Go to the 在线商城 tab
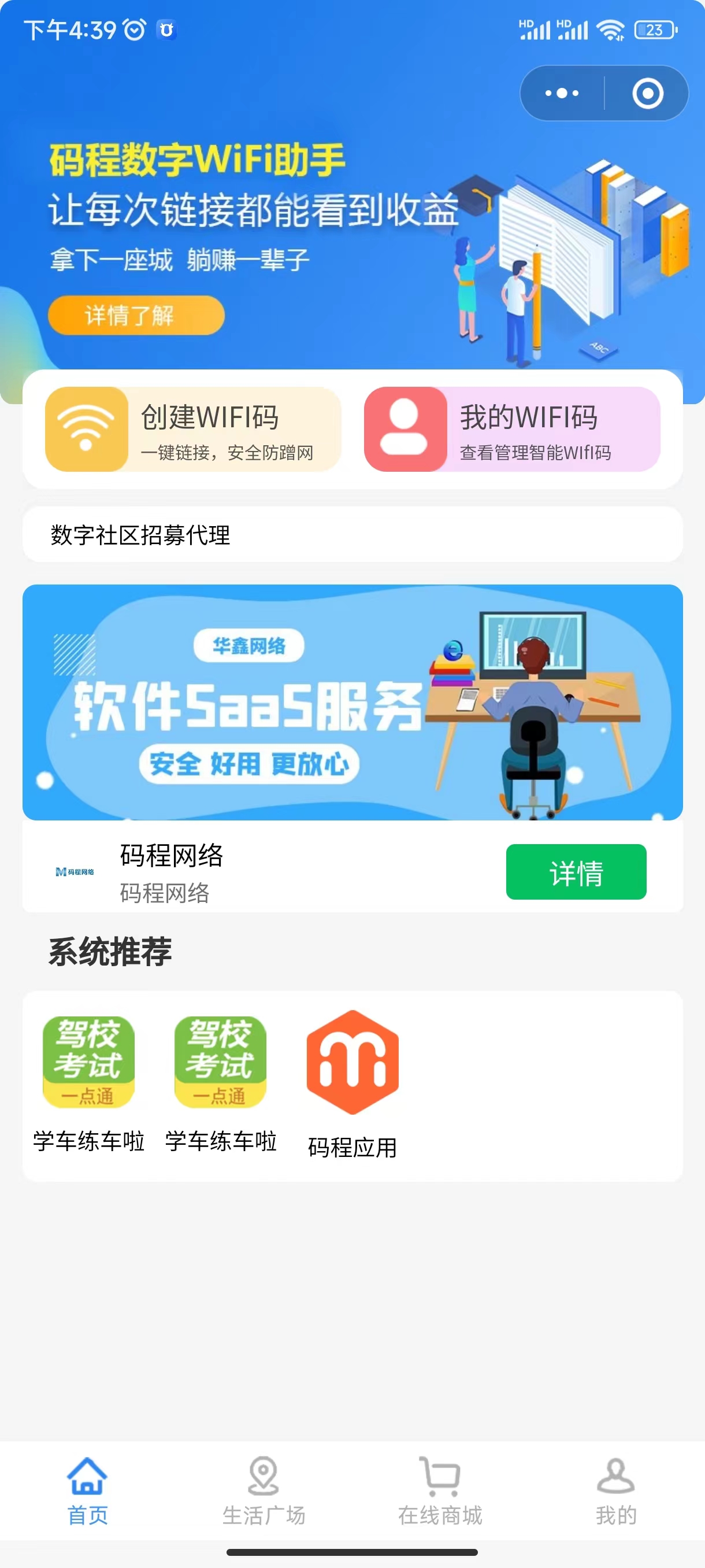 coord(440,1490)
